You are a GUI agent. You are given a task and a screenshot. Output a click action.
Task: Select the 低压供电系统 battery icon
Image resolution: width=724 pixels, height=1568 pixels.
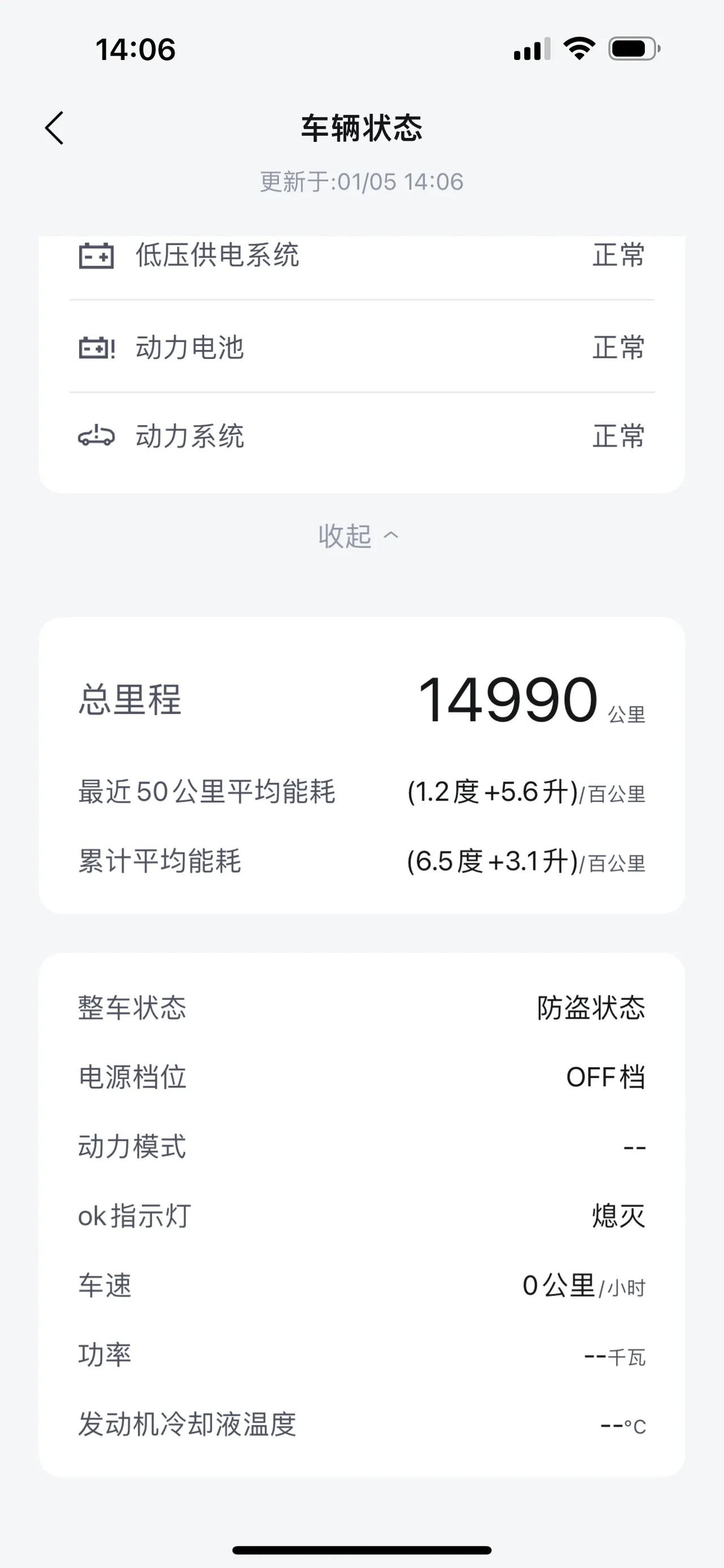96,256
